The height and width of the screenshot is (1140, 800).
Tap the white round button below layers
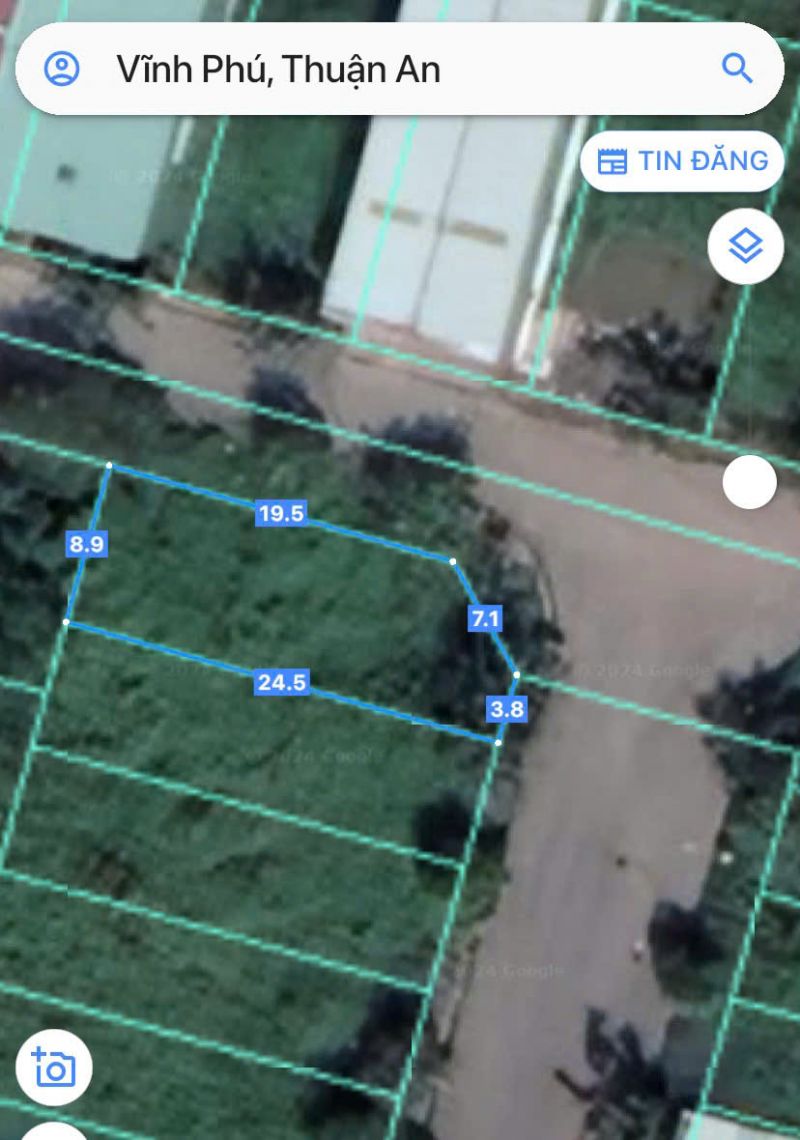point(749,482)
